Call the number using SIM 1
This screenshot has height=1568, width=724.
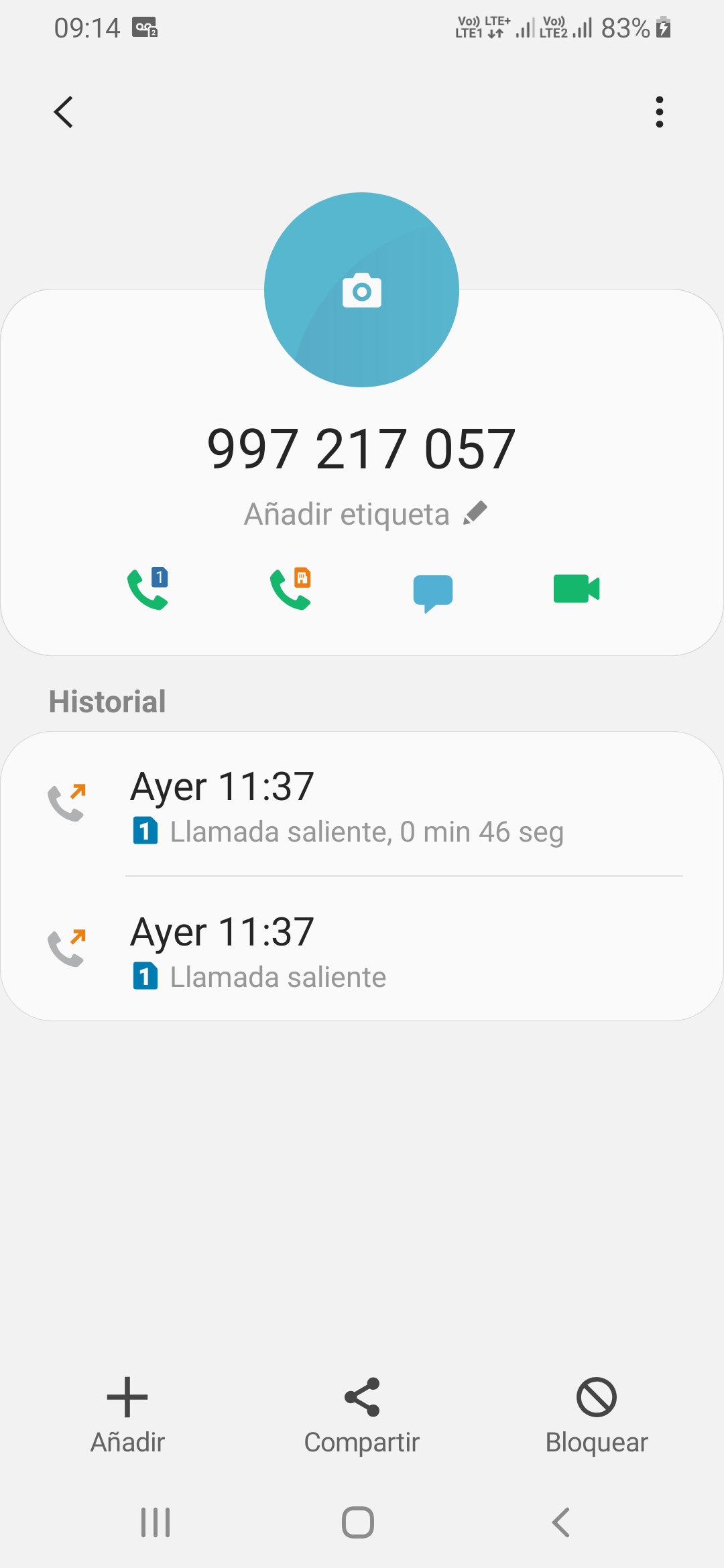point(148,589)
